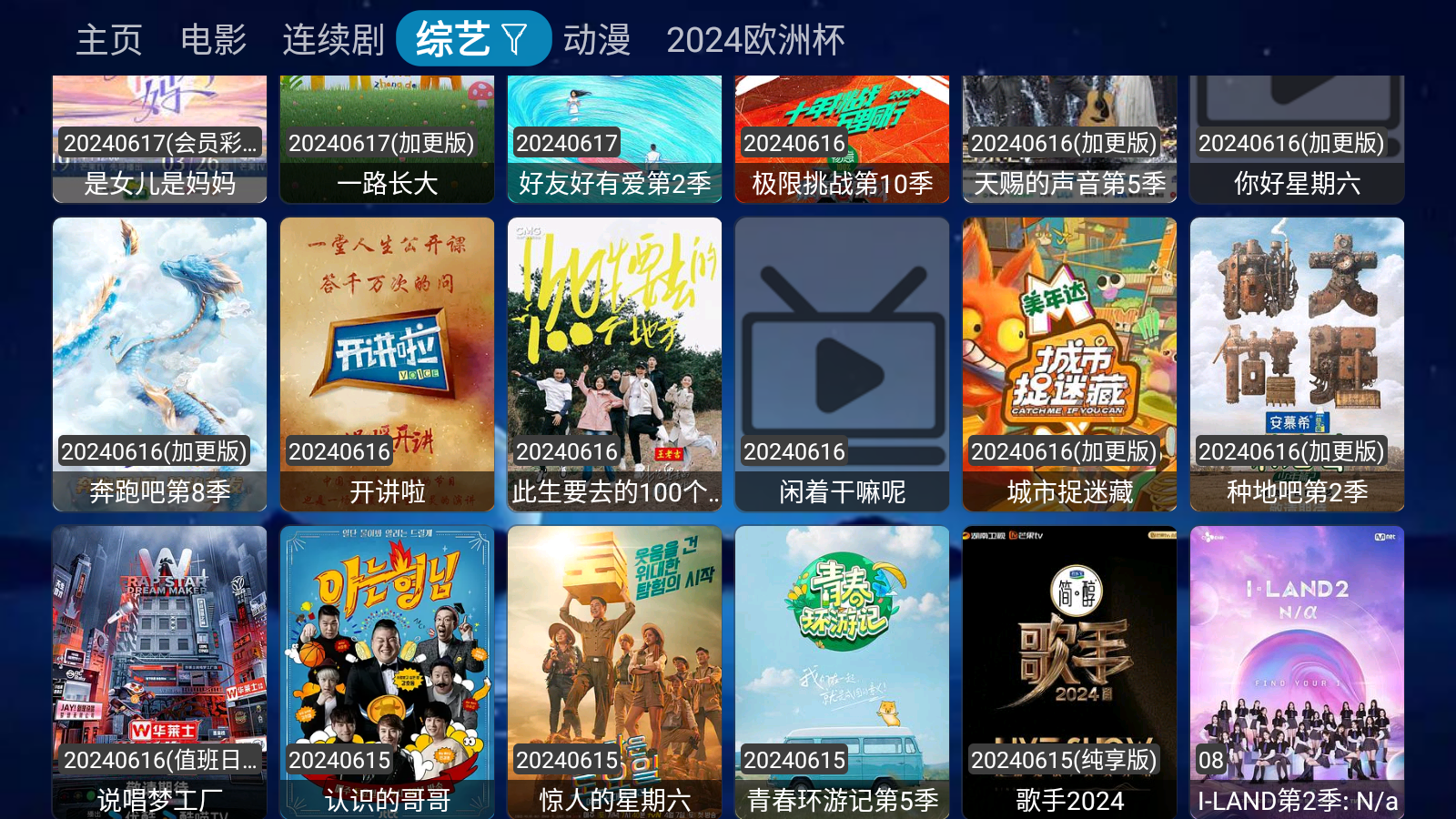Open the 开讲啦 show
The image size is (1456, 819).
[387, 364]
